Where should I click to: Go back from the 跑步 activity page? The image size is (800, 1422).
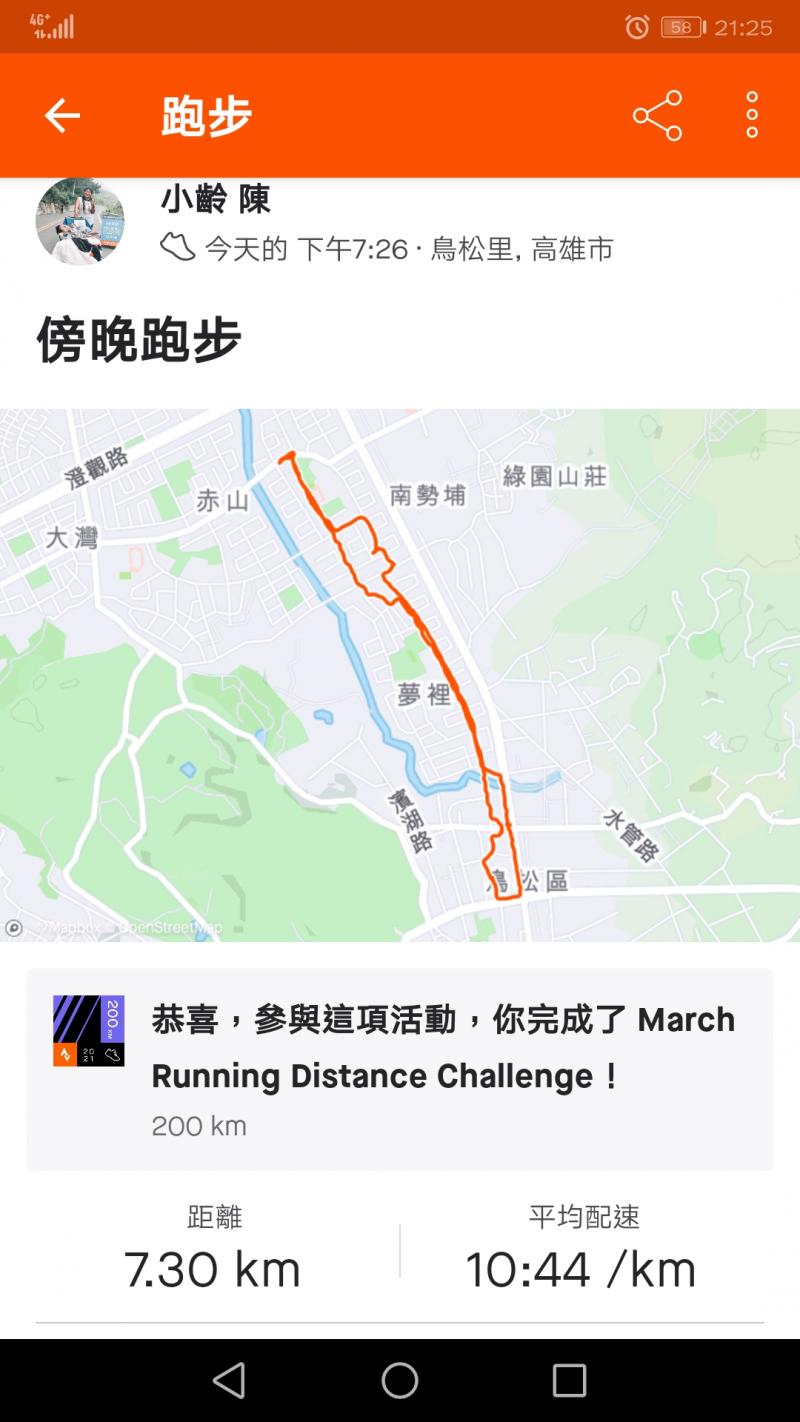pos(62,116)
